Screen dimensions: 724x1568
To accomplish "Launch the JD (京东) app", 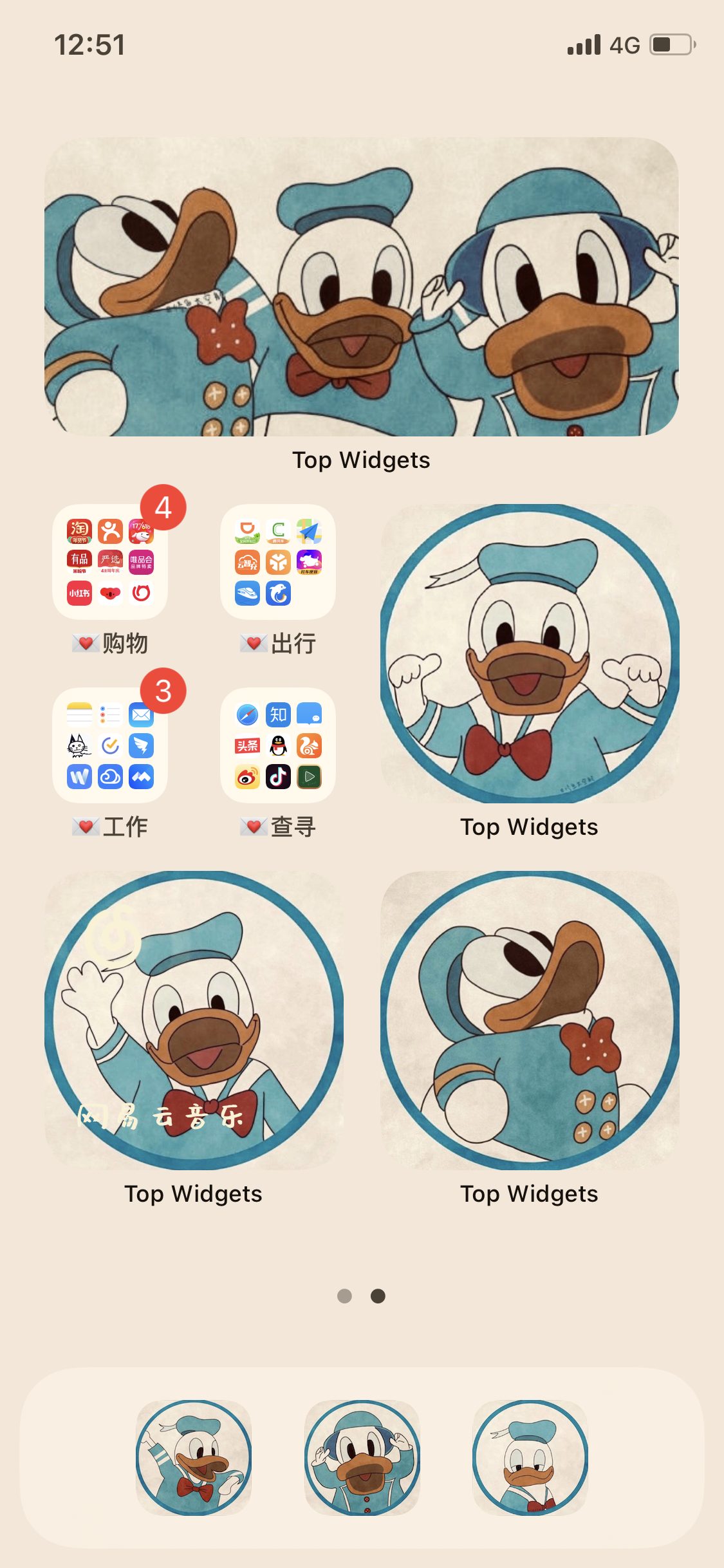I will point(141,532).
